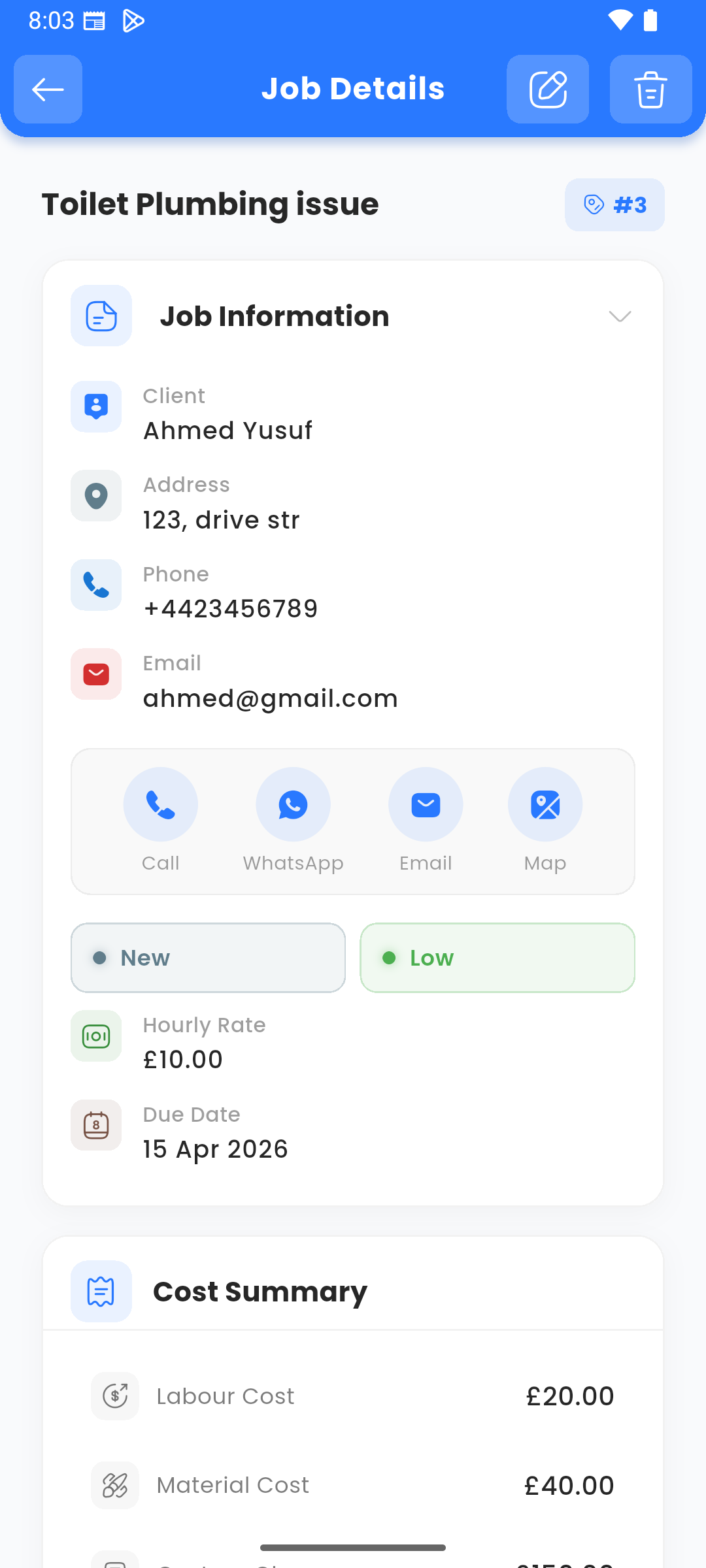Go back from Job Details

click(x=48, y=90)
